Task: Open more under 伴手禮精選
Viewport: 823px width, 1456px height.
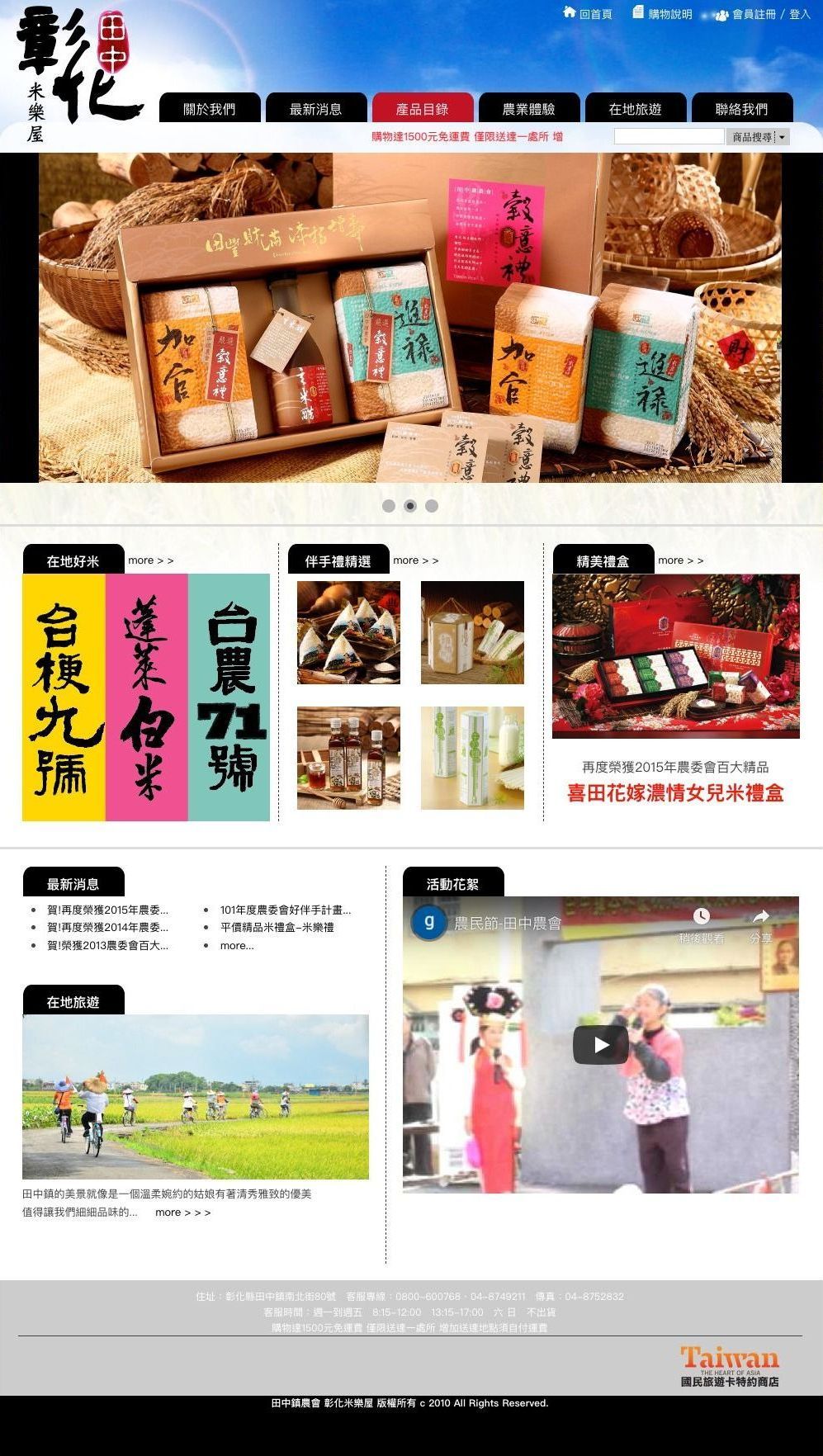Action: [x=415, y=560]
